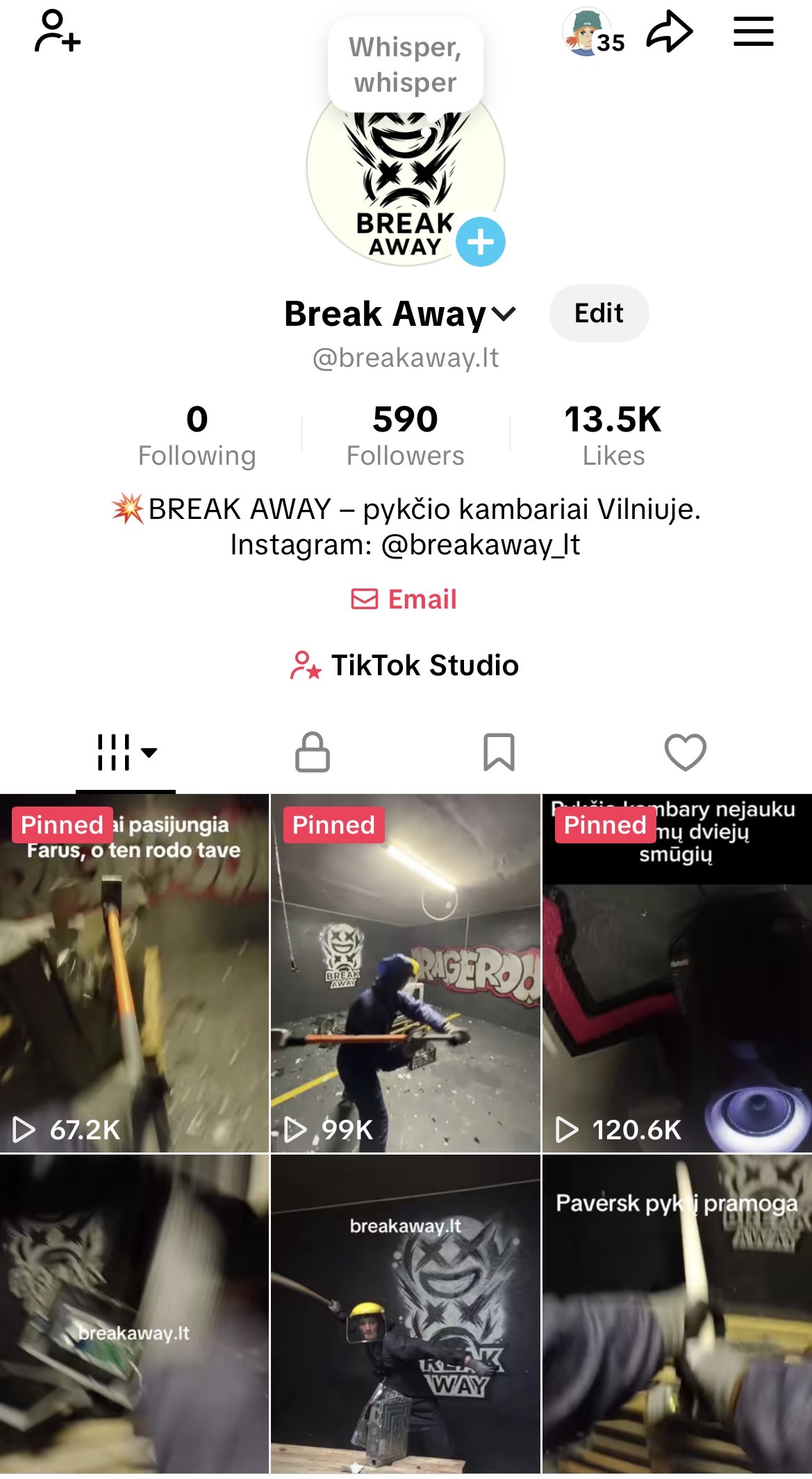Open profile views avatar showing 35
812x1479 pixels.
(593, 33)
